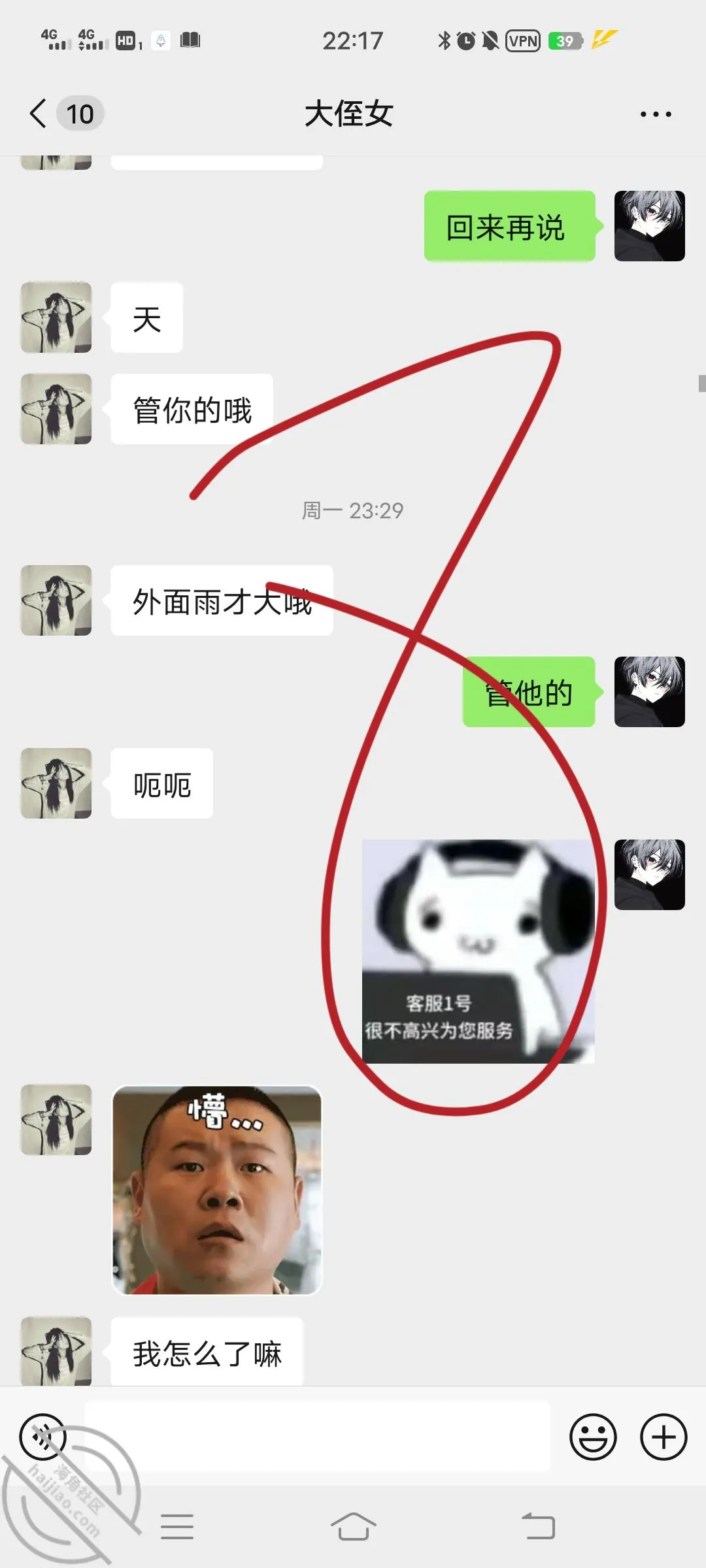The height and width of the screenshot is (1568, 706).
Task: Open the 客服1号 cat sticker
Action: [x=479, y=951]
